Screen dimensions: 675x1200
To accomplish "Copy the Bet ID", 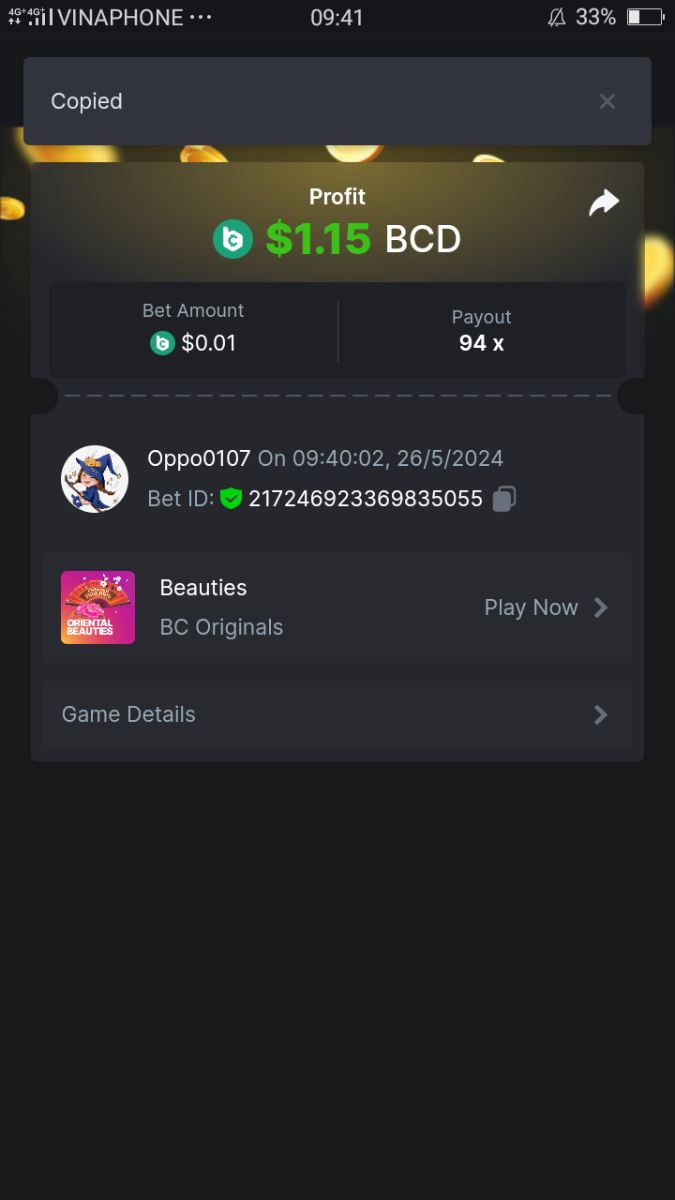I will click(504, 498).
